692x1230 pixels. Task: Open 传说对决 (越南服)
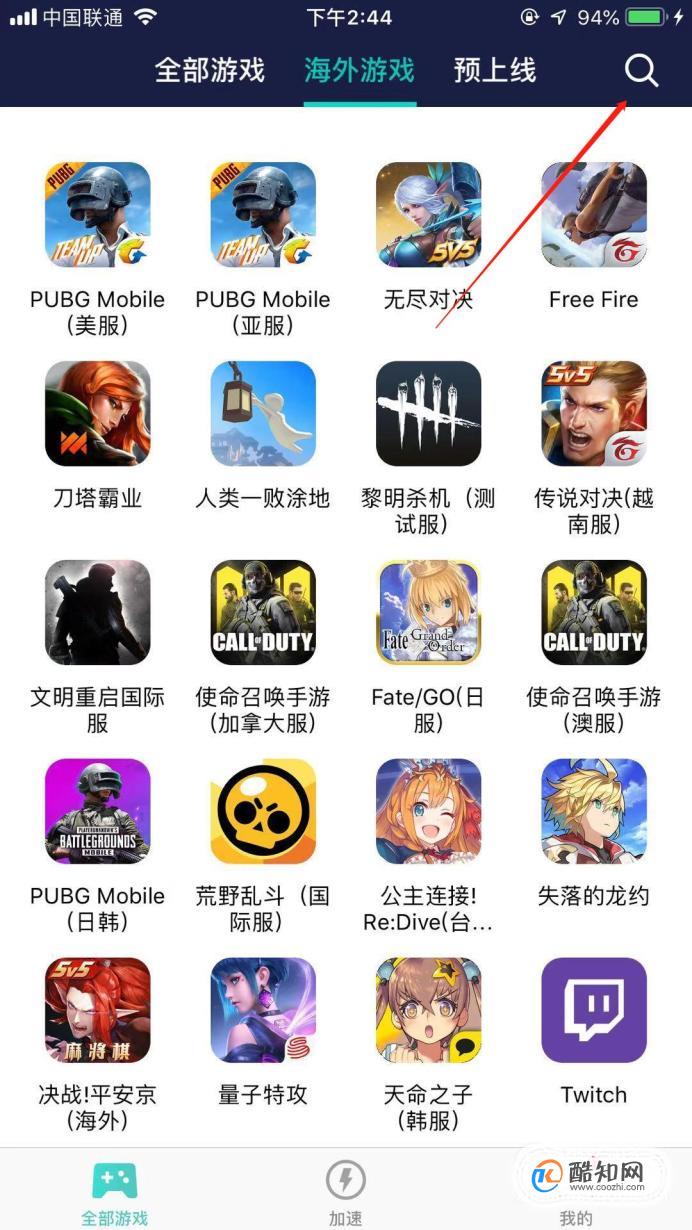[x=593, y=414]
